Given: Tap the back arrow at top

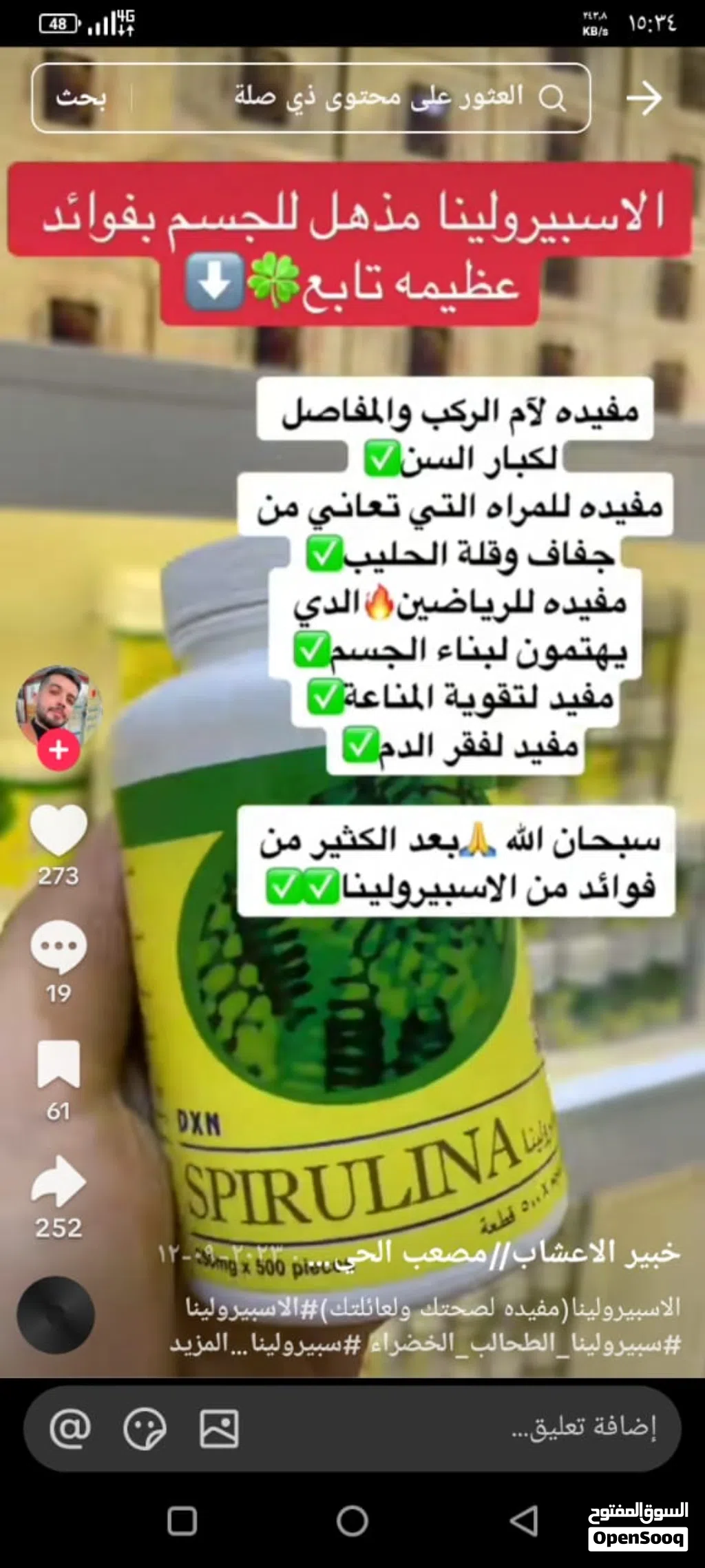Looking at the screenshot, I should point(644,98).
